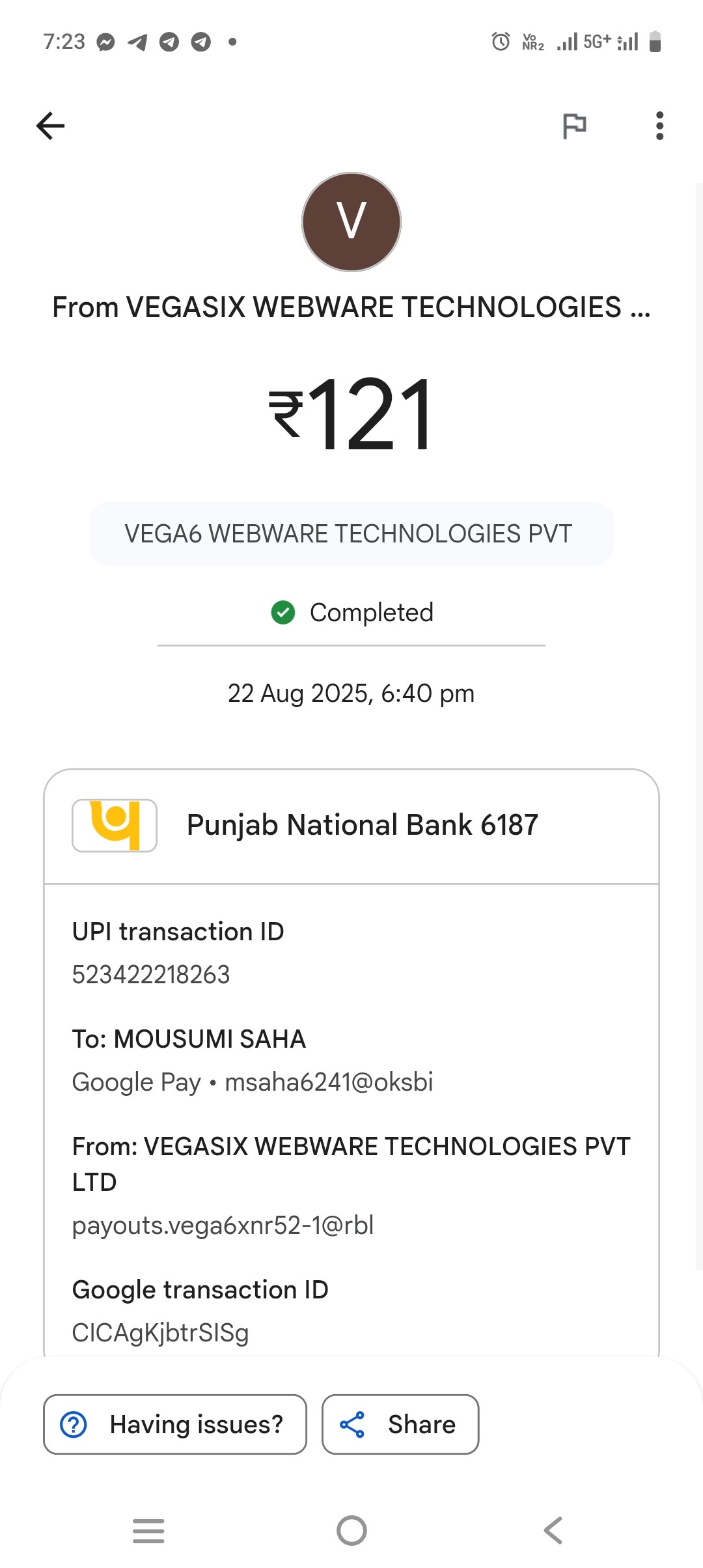Open recent apps from the navigation bar
703x1568 pixels.
click(x=148, y=1530)
